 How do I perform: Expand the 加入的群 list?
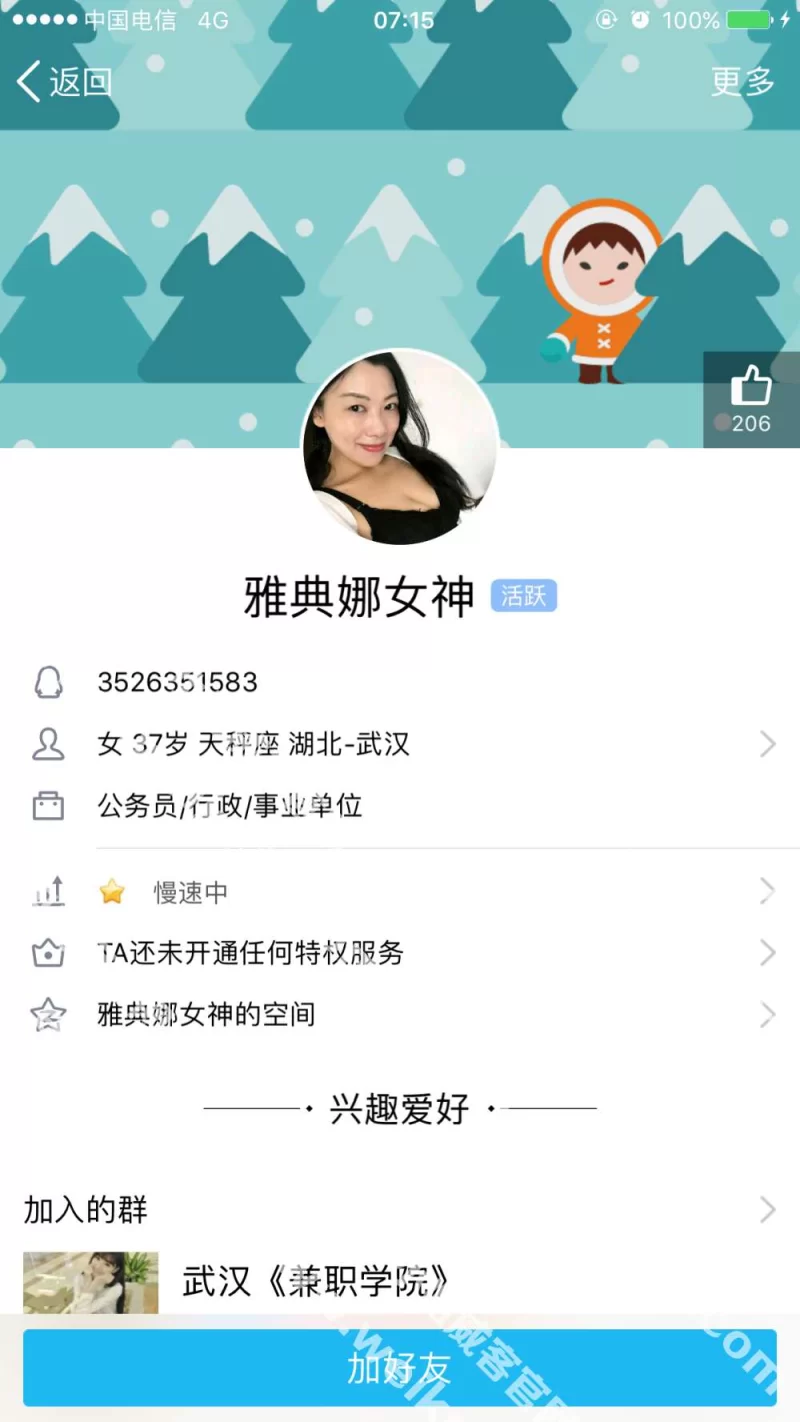(400, 1210)
